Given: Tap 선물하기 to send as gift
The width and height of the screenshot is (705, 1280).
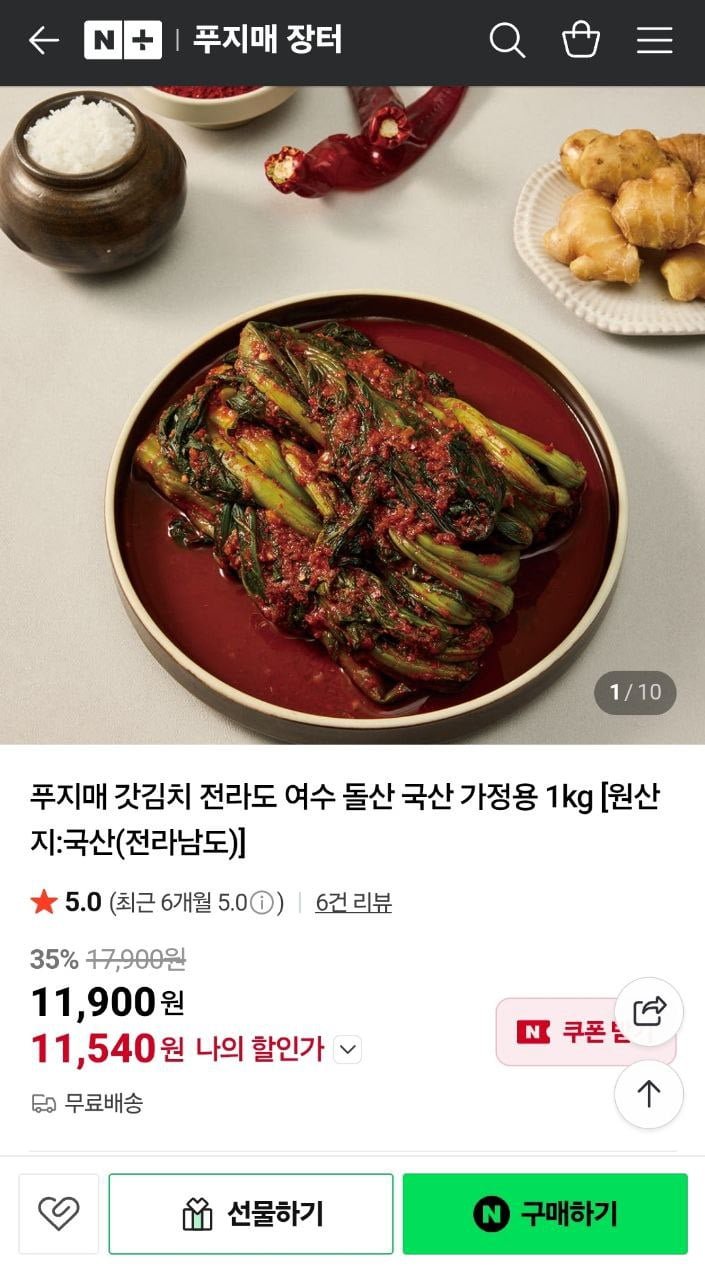Looking at the screenshot, I should point(251,1214).
